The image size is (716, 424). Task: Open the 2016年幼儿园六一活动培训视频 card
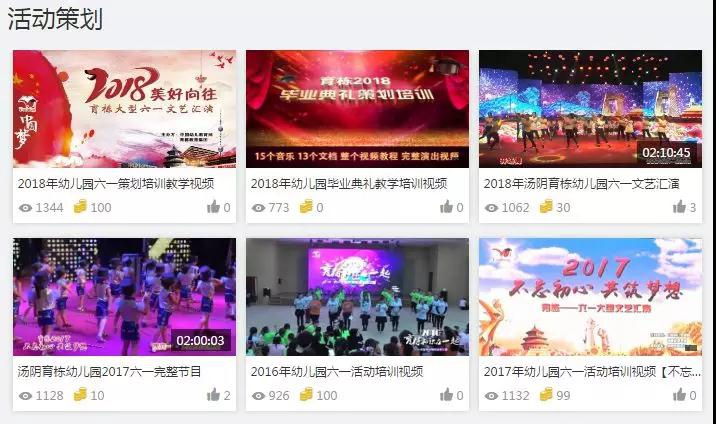tap(357, 297)
